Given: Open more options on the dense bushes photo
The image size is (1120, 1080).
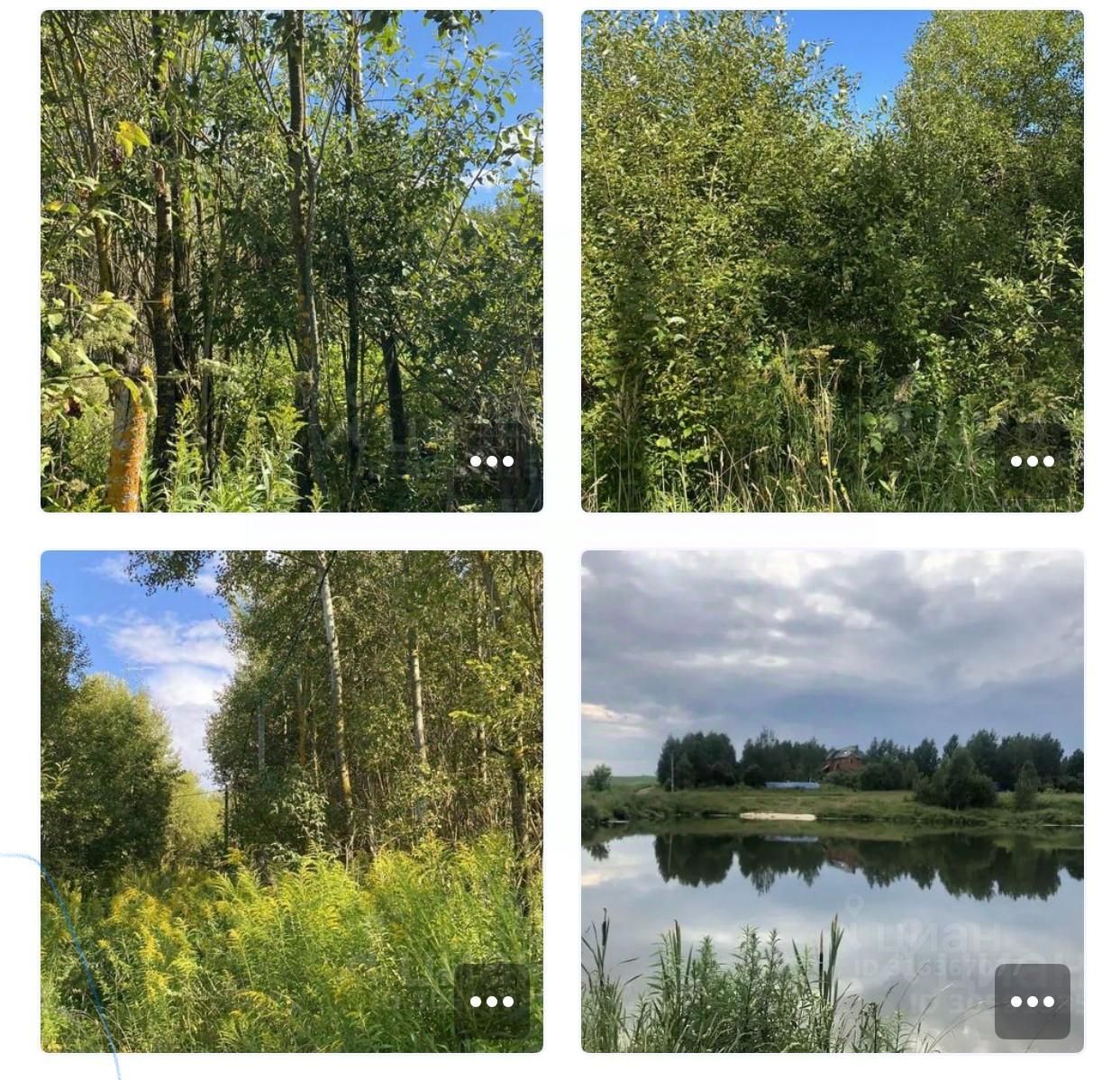Looking at the screenshot, I should (1032, 461).
